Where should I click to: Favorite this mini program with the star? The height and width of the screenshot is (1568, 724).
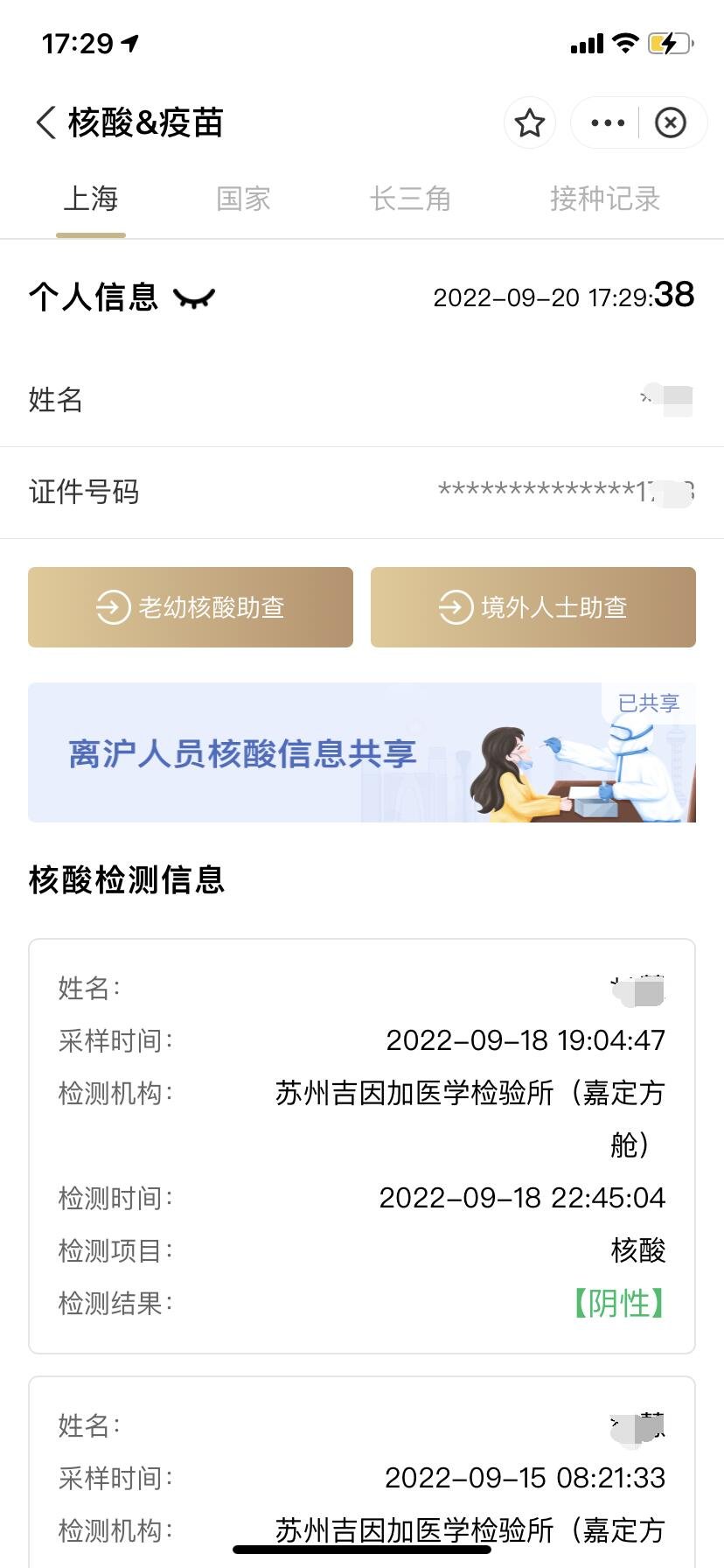tap(530, 123)
